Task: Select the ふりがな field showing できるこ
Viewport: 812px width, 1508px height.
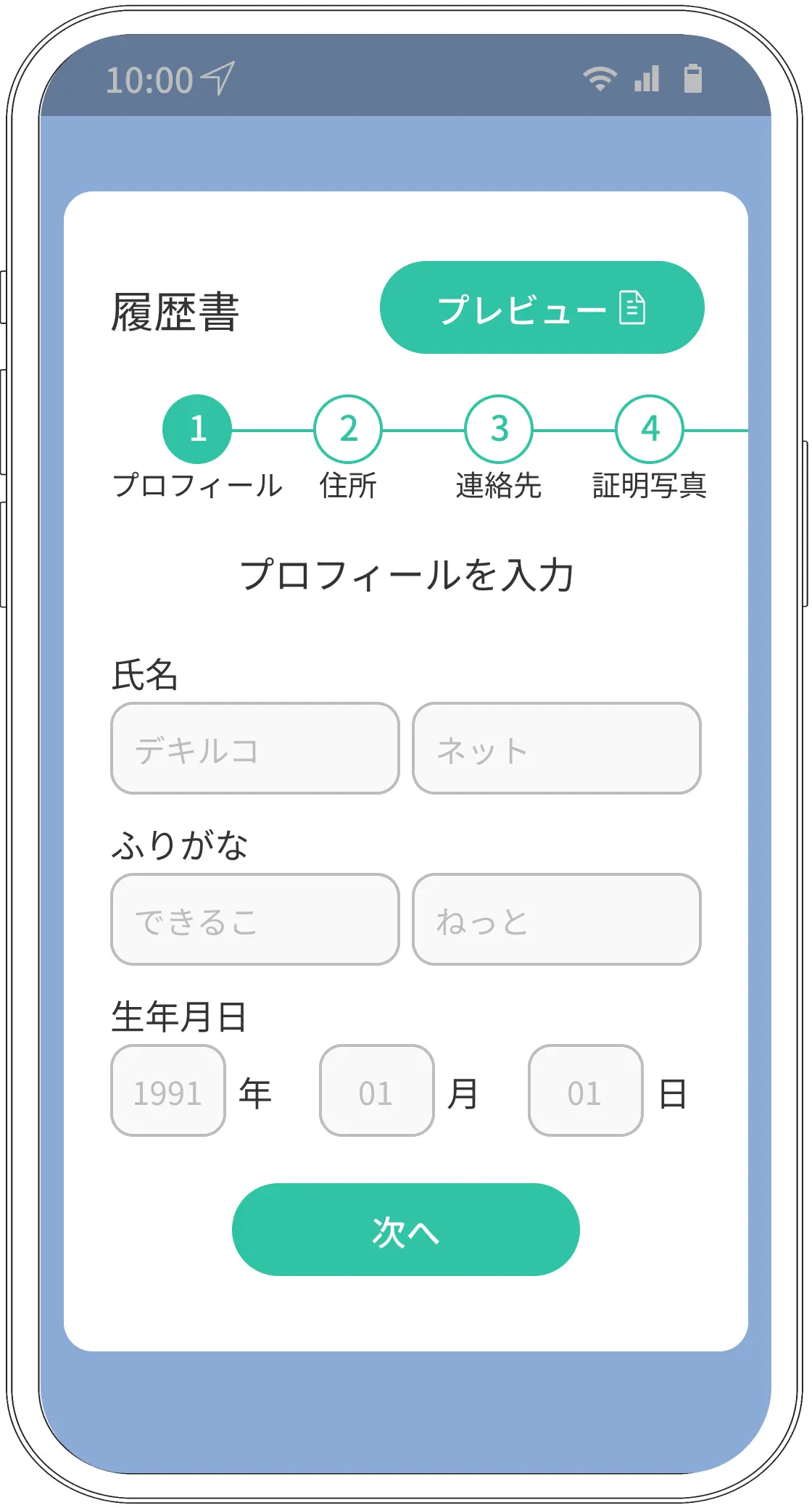Action: point(254,919)
